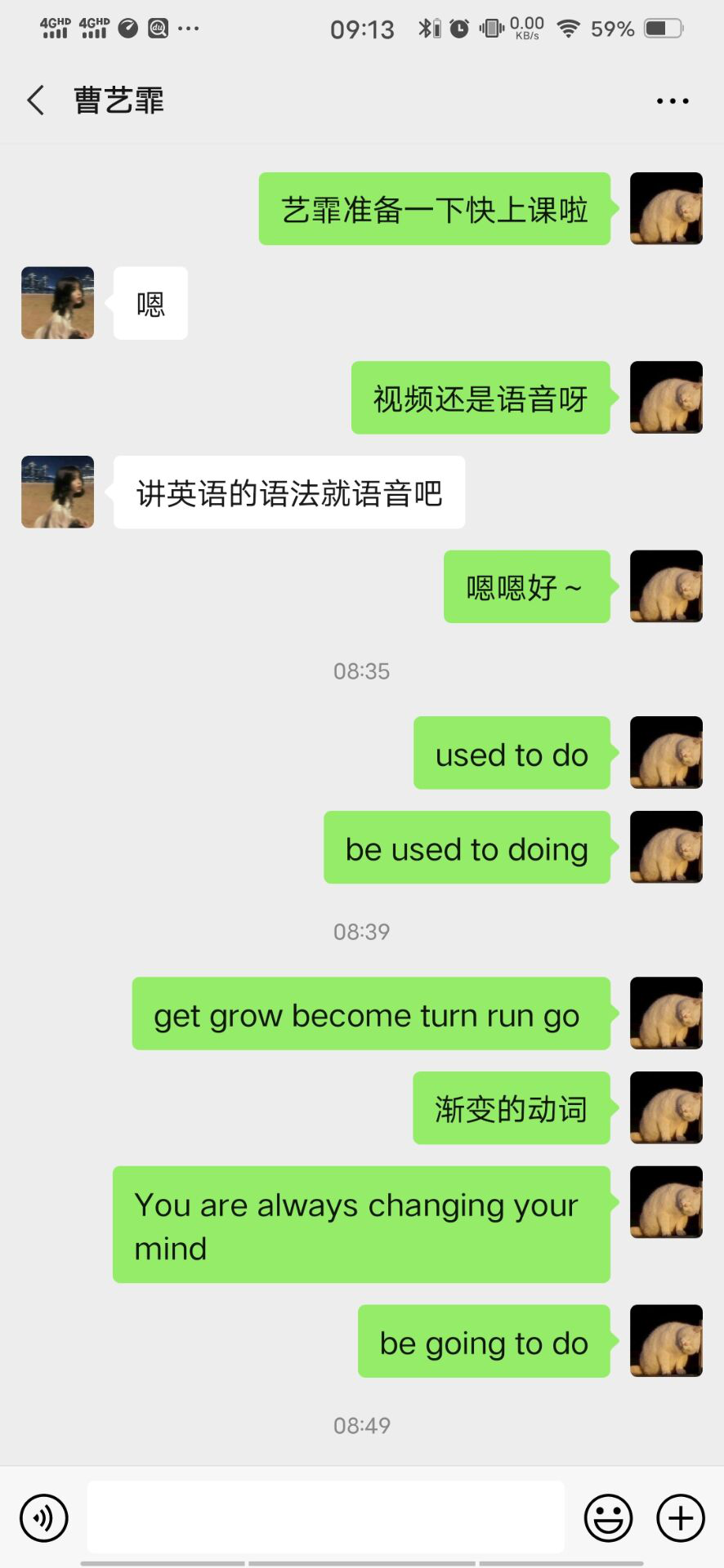
Task: Open chat info via three-dot menu
Action: [x=672, y=101]
